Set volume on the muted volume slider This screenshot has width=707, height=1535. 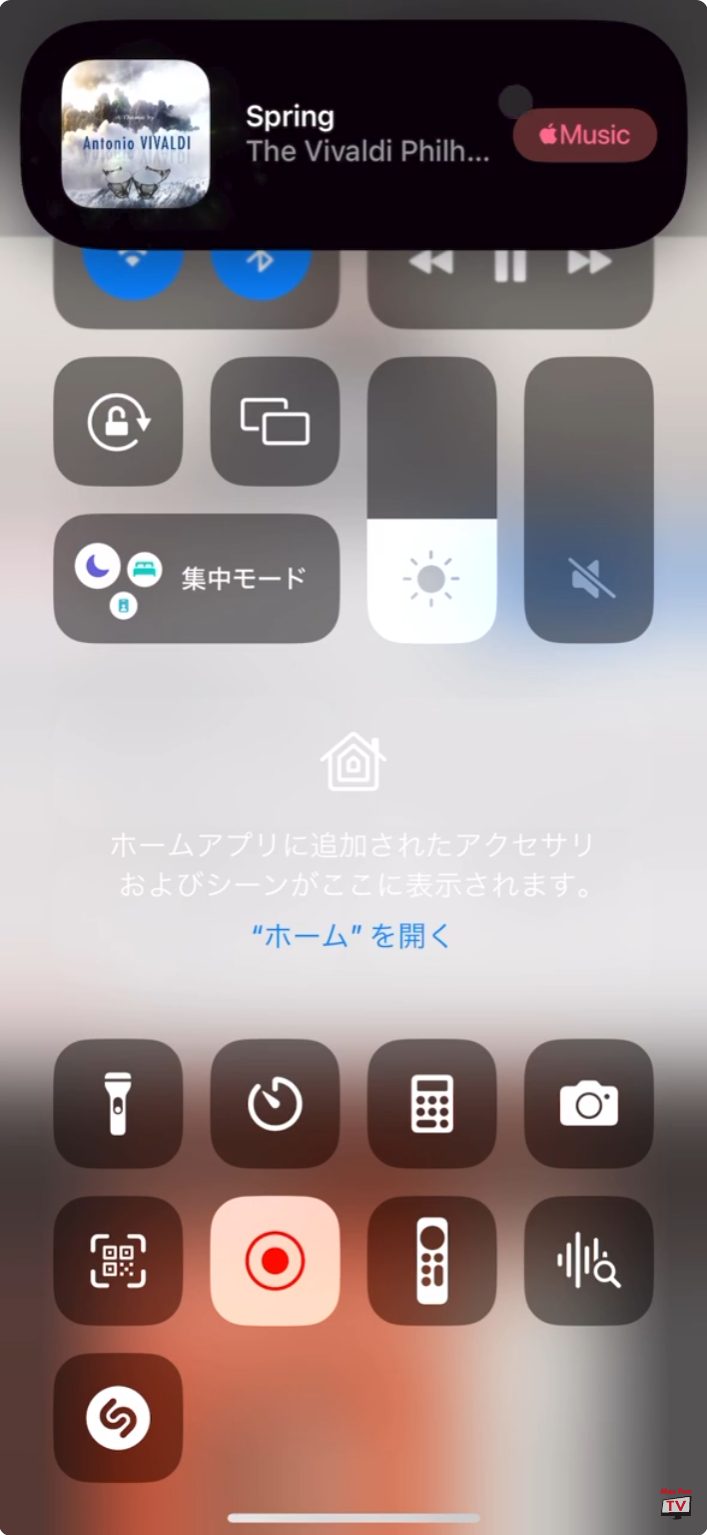click(589, 500)
